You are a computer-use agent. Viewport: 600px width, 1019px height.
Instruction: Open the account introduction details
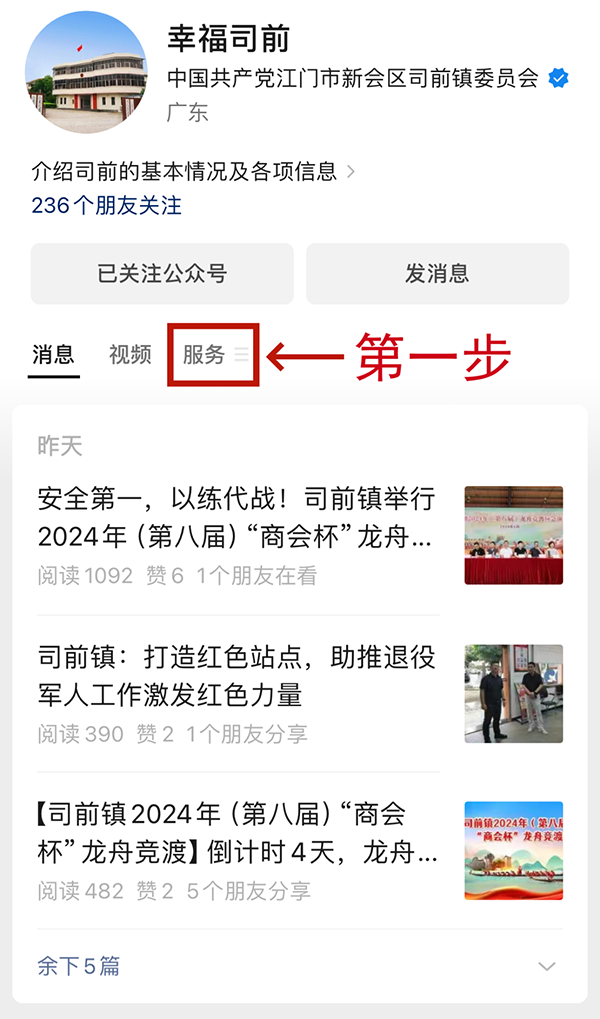pyautogui.click(x=192, y=172)
